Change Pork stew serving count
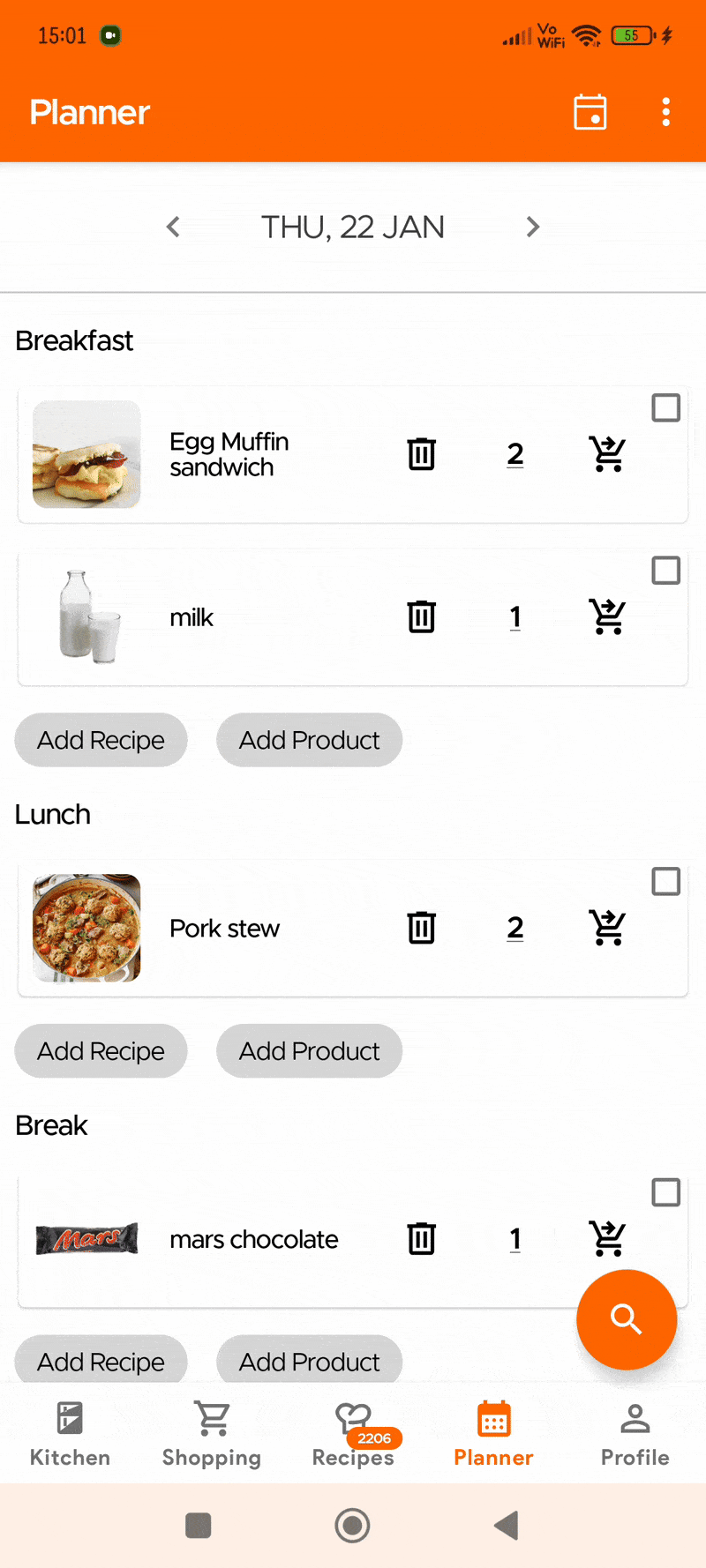 coord(515,928)
